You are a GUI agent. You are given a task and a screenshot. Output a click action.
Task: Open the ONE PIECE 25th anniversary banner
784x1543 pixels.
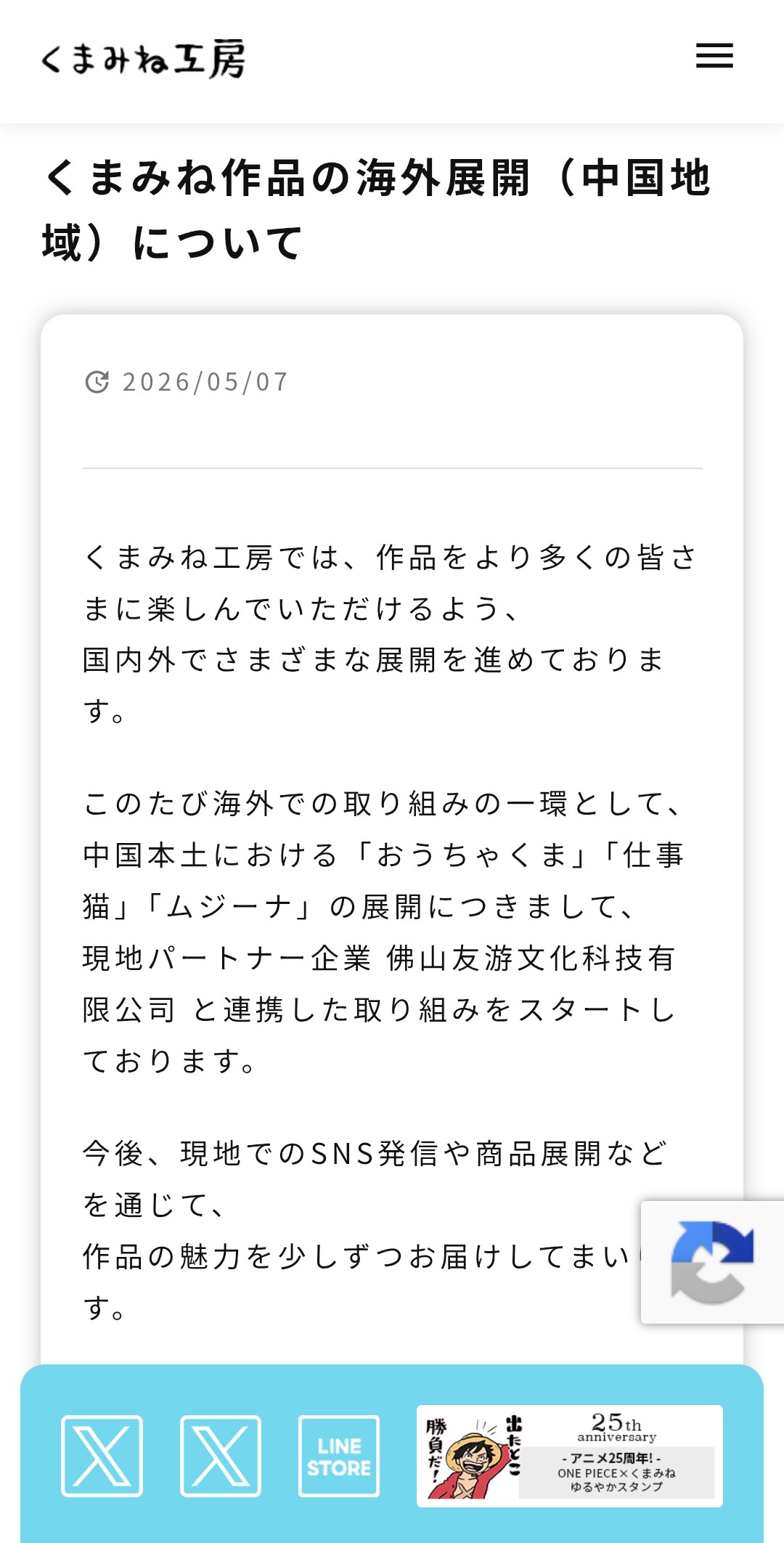click(x=570, y=1456)
